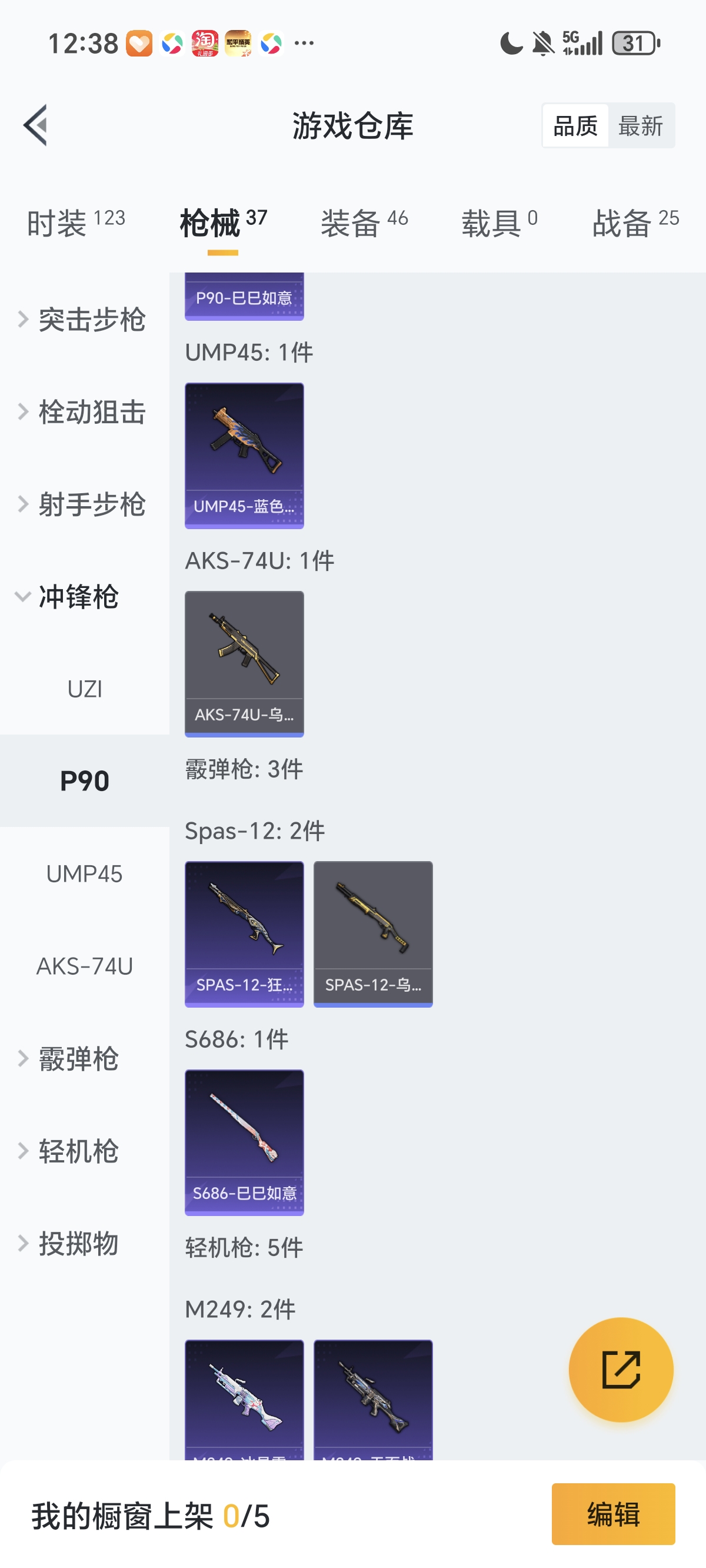
Task: Sort by 最新
Action: (x=640, y=126)
